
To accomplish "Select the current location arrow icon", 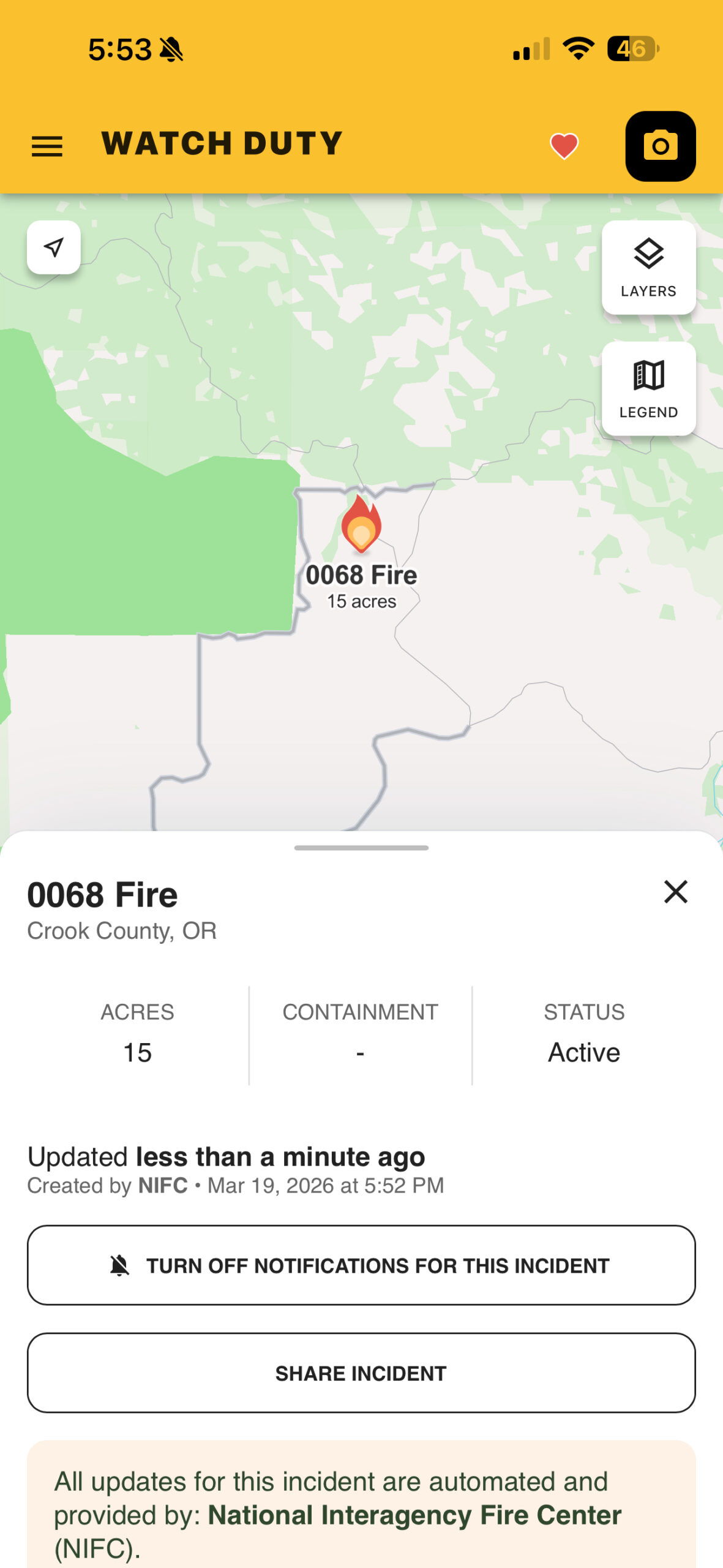I will (x=53, y=247).
